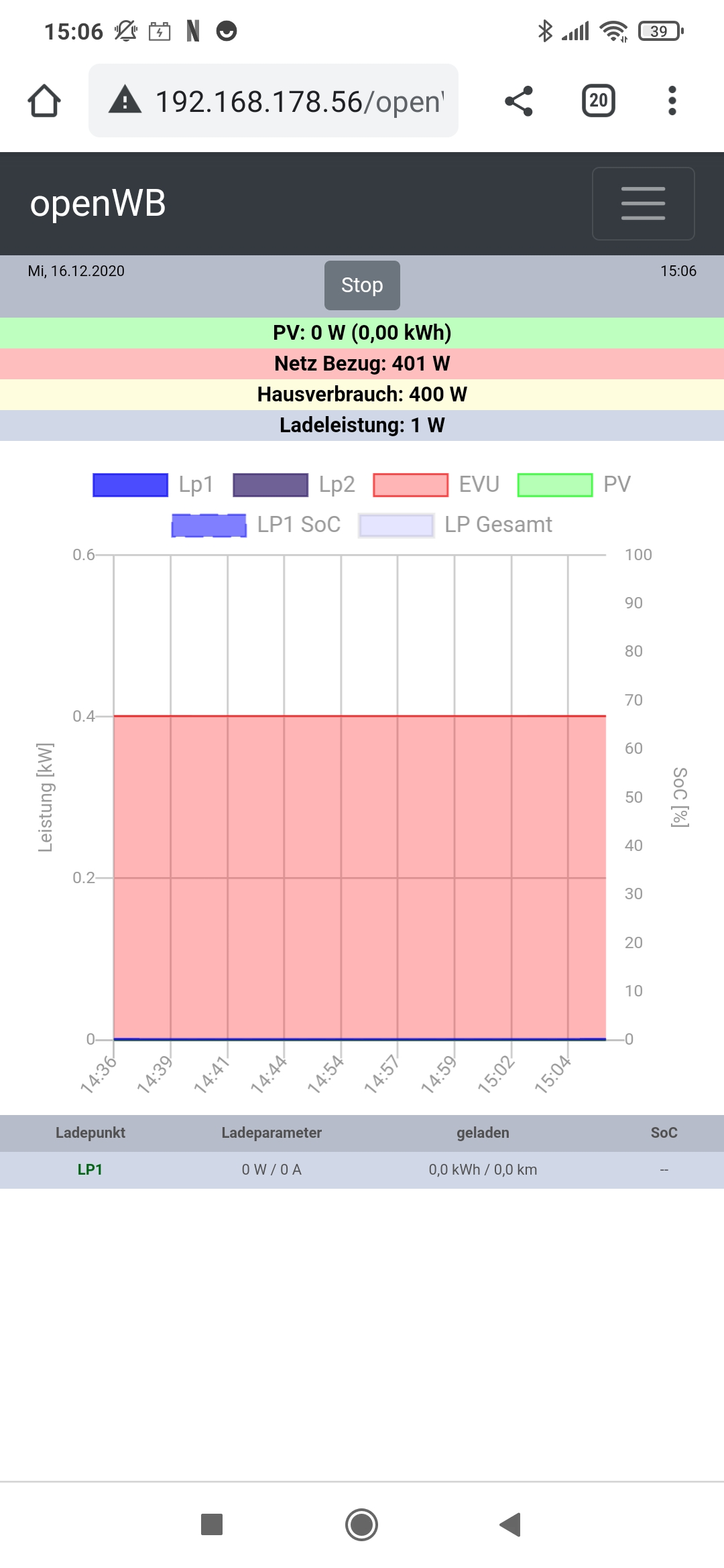Screen dimensions: 724x1568
Task: Go back using the system back button
Action: (x=510, y=1524)
